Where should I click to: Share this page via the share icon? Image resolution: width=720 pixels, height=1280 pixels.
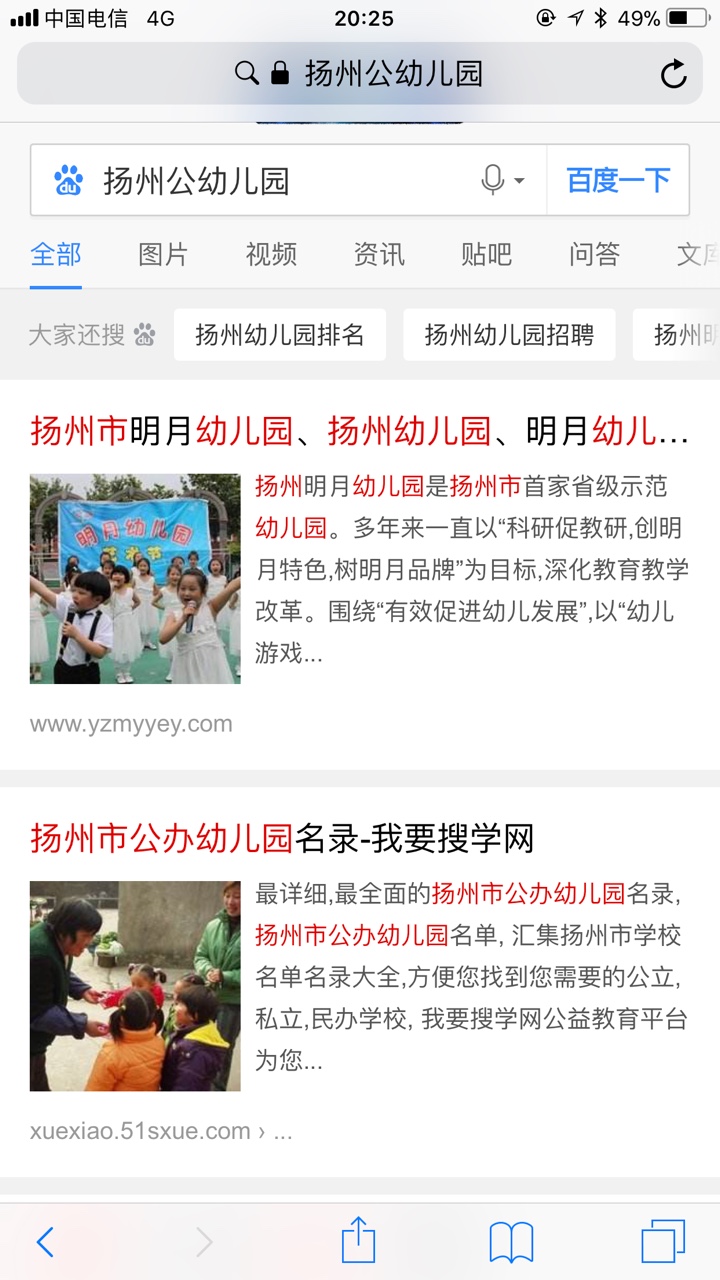pos(358,1240)
